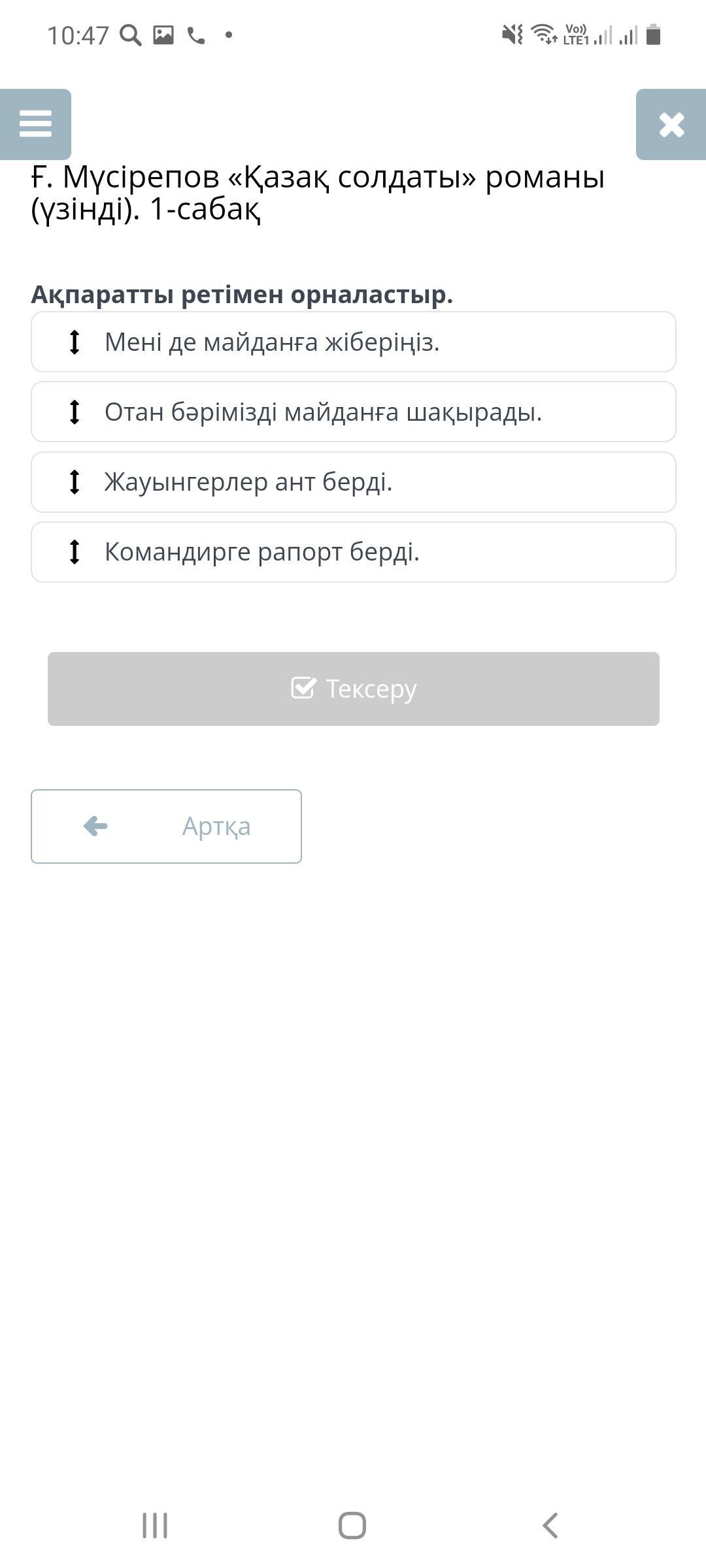Screen dimensions: 706x1568
Task: Select the item 'Командирге рапорт берді.'
Action: 353,552
